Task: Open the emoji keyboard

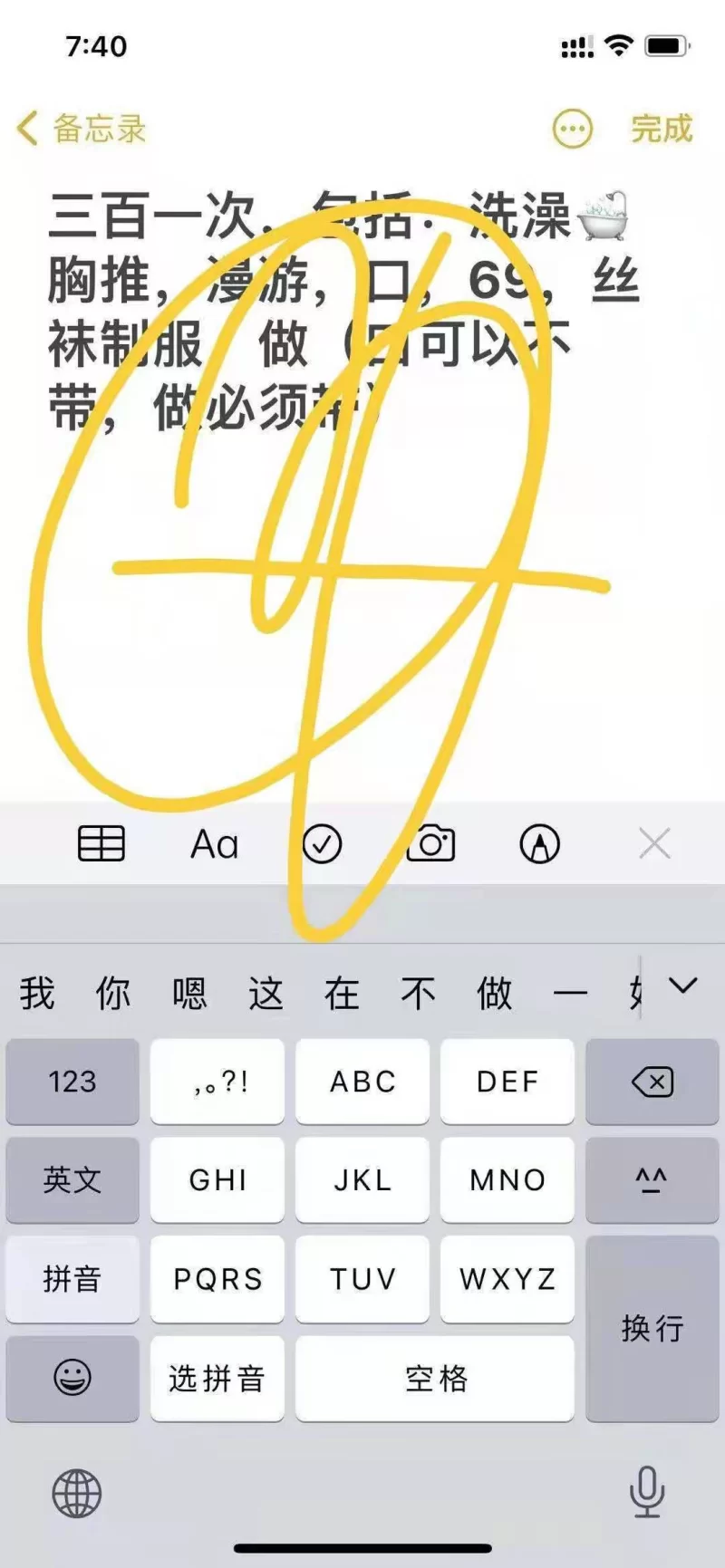Action: [x=72, y=1378]
